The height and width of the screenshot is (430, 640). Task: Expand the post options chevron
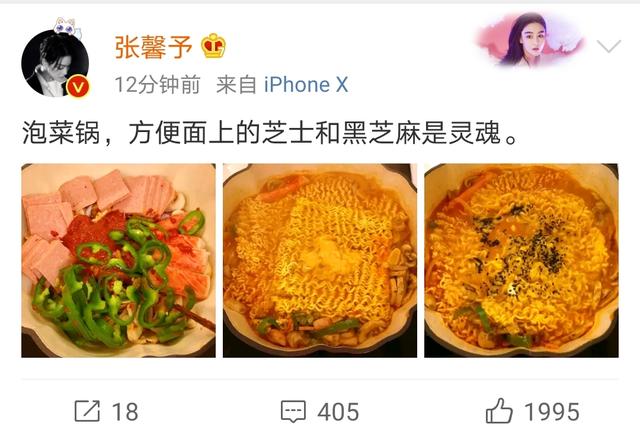pyautogui.click(x=609, y=47)
